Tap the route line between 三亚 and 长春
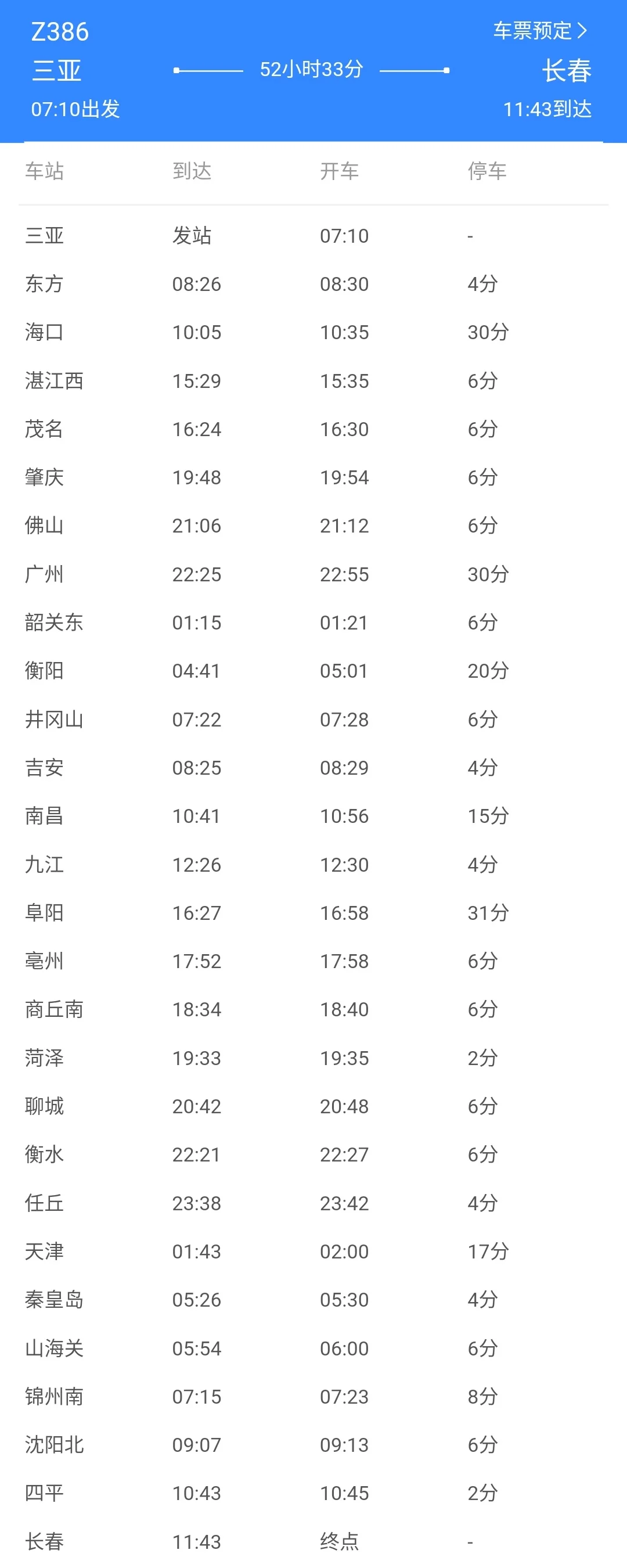Screen dimensions: 627x1568 (311, 70)
